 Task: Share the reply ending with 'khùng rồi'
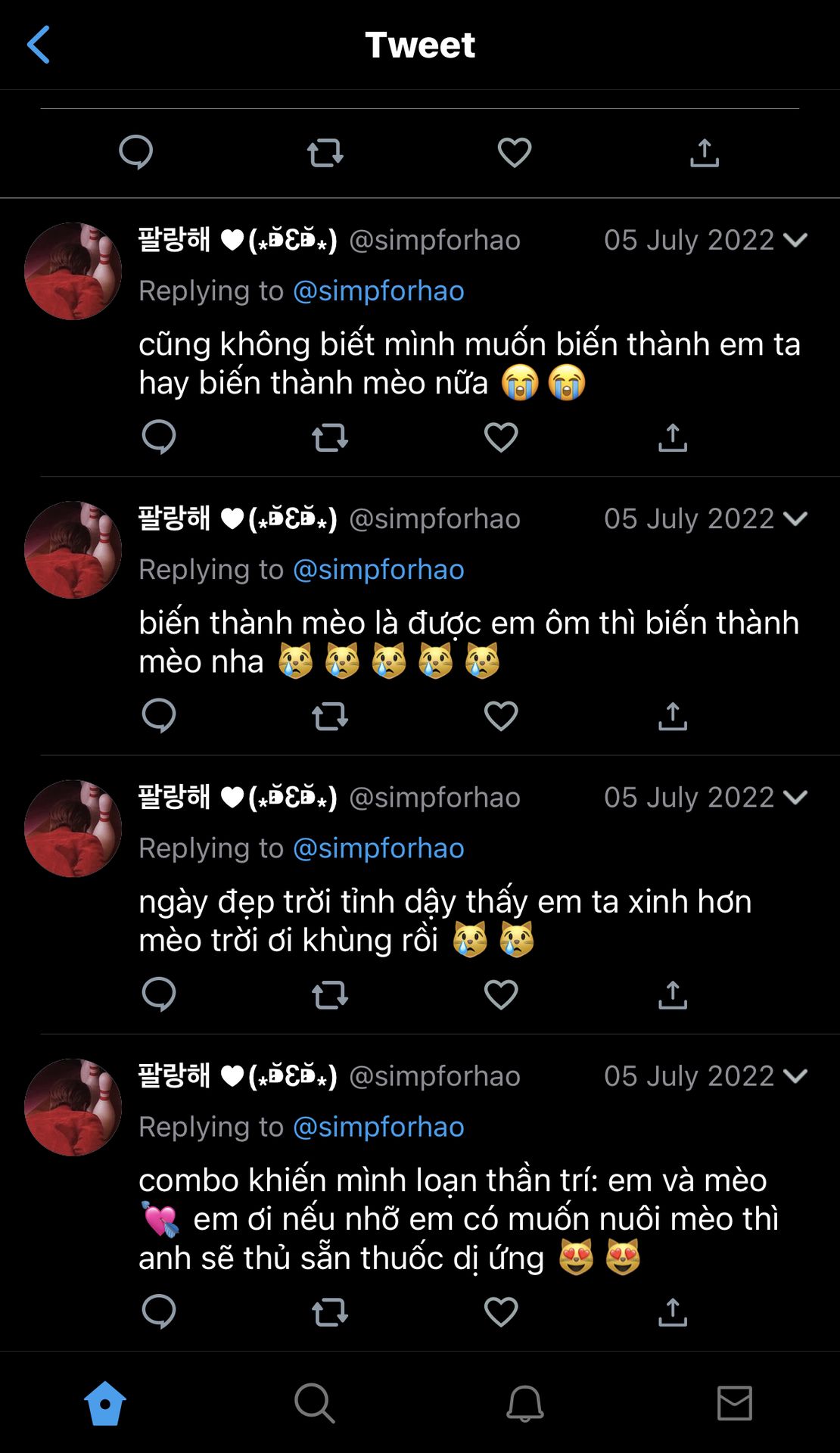672,994
